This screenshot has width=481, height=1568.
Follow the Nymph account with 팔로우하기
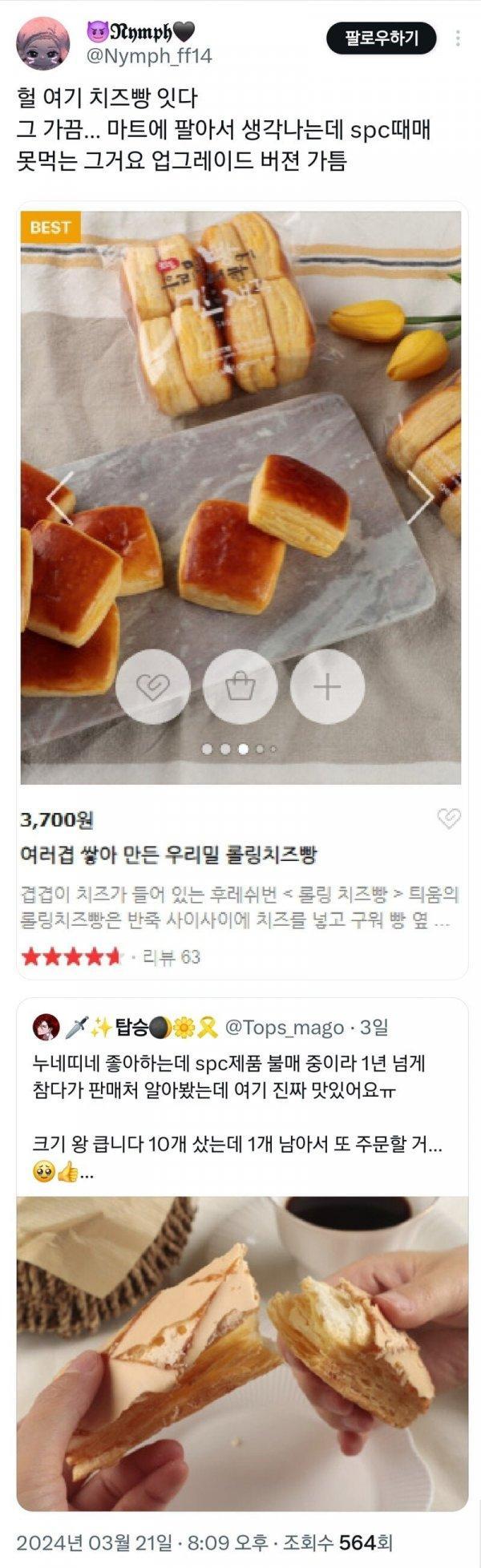point(382,38)
